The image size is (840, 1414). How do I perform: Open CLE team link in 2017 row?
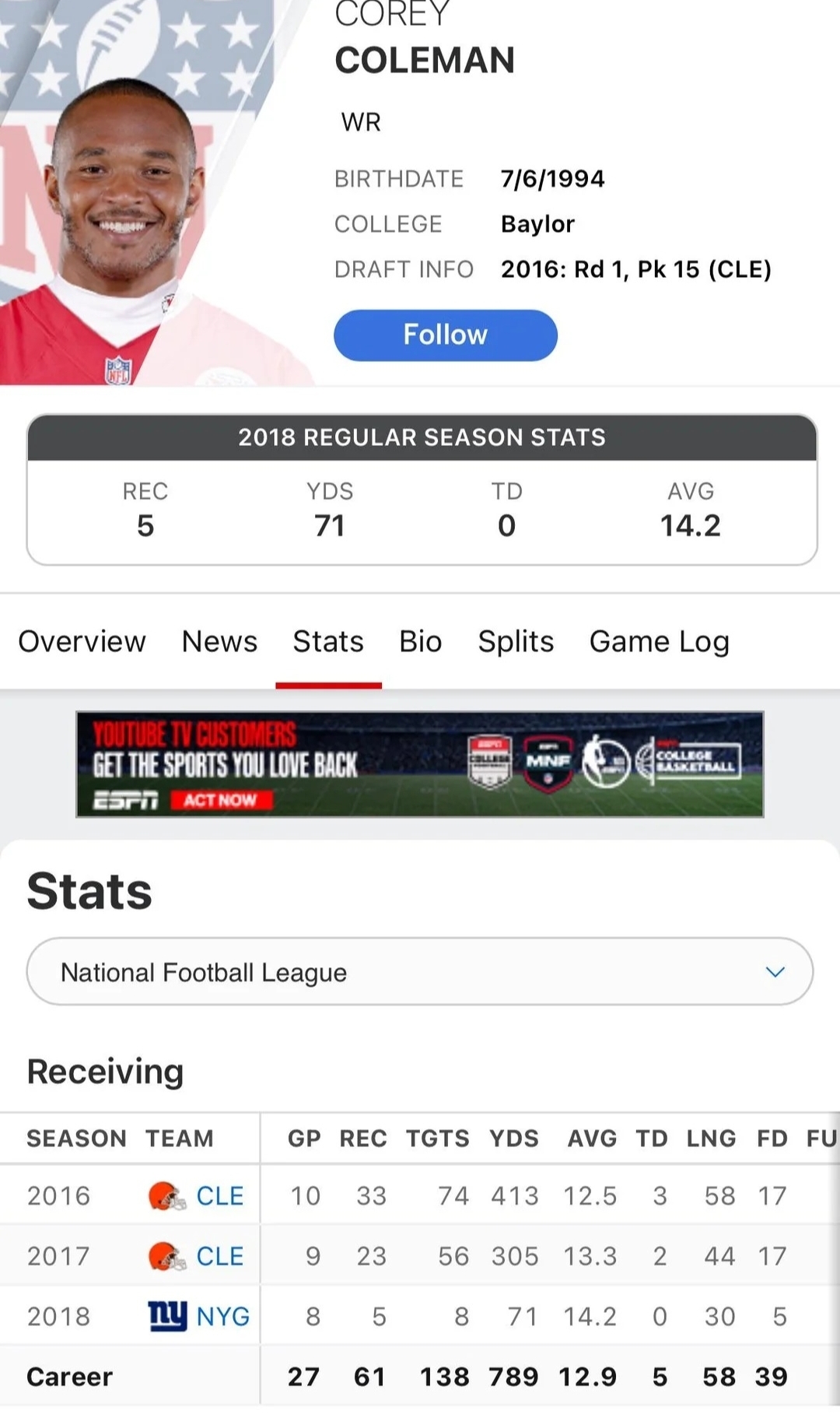[x=219, y=1256]
